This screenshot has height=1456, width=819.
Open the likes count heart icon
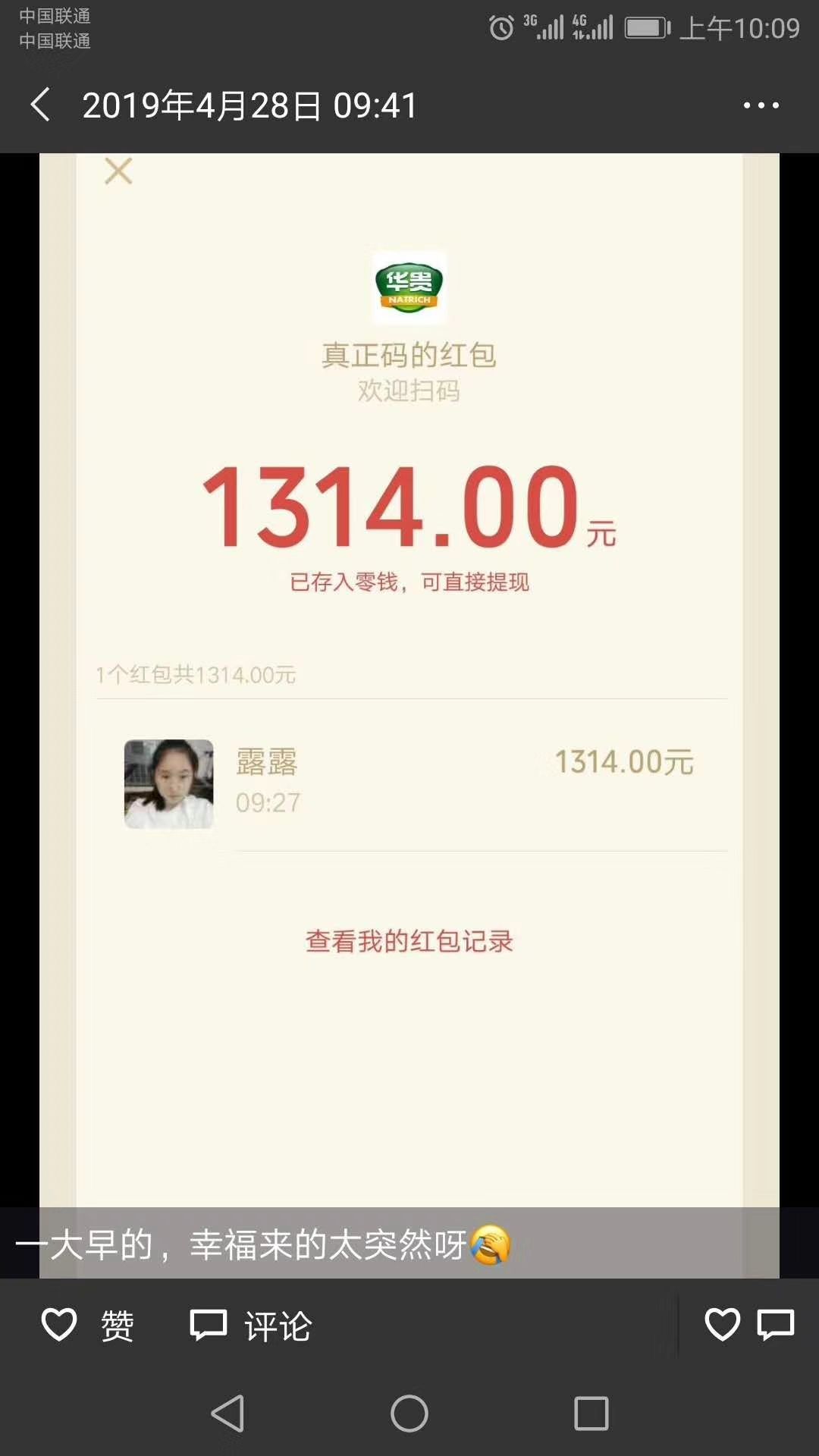[722, 1325]
